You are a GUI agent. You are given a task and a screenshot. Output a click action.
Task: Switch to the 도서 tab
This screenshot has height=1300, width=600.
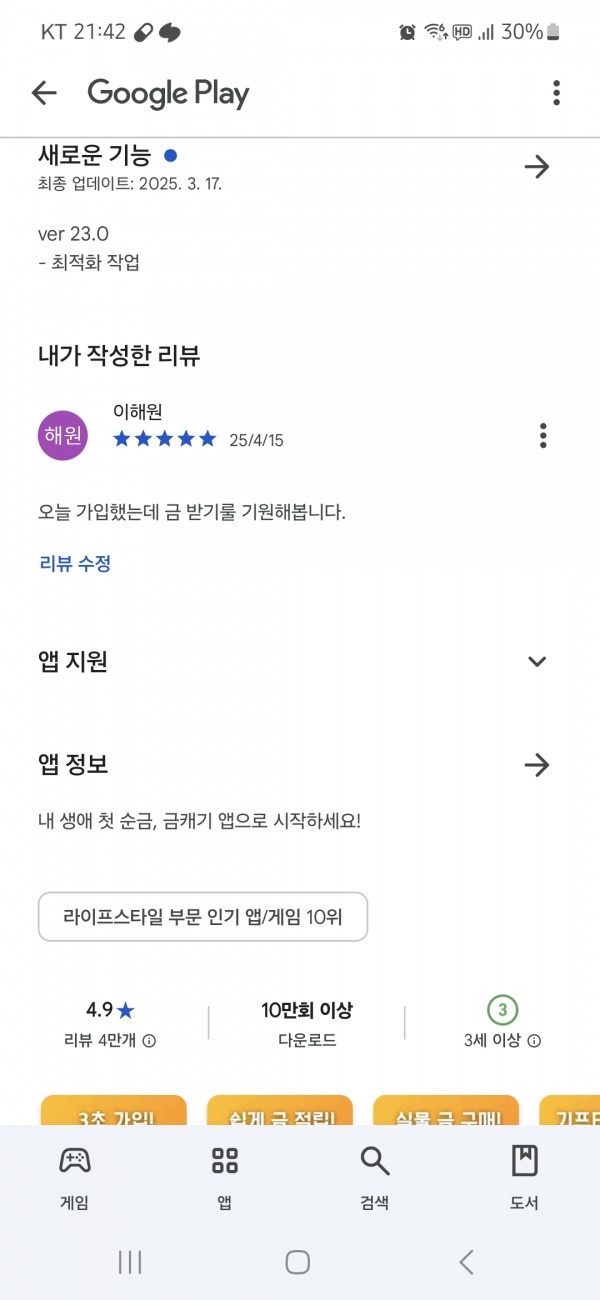coord(524,1176)
